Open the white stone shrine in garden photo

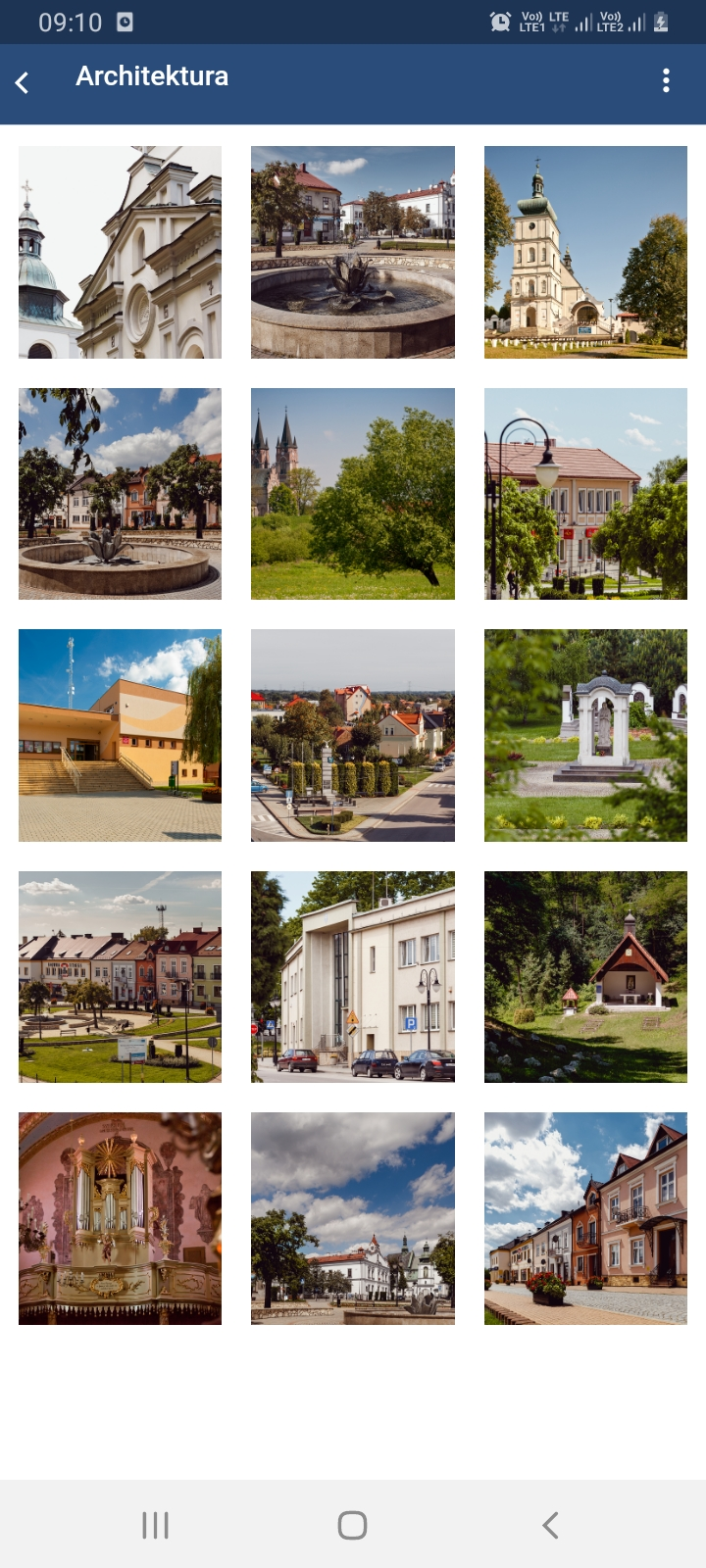[x=585, y=735]
